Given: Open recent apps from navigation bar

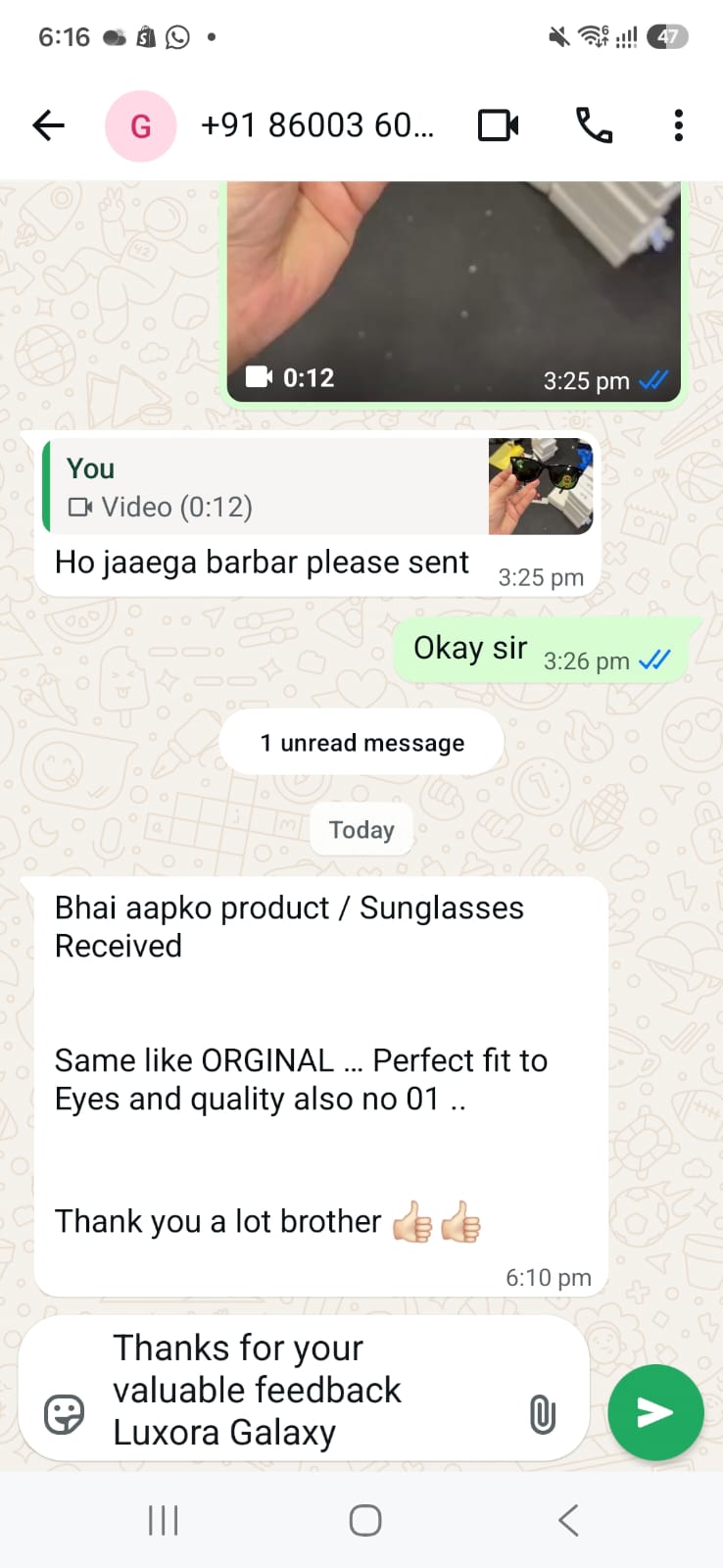Looking at the screenshot, I should click(x=163, y=1520).
